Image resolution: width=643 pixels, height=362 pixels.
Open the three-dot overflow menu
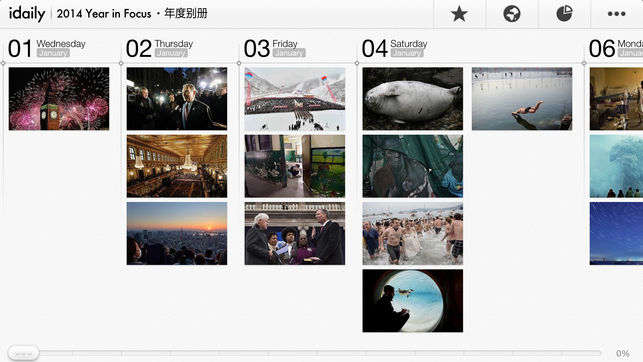616,14
